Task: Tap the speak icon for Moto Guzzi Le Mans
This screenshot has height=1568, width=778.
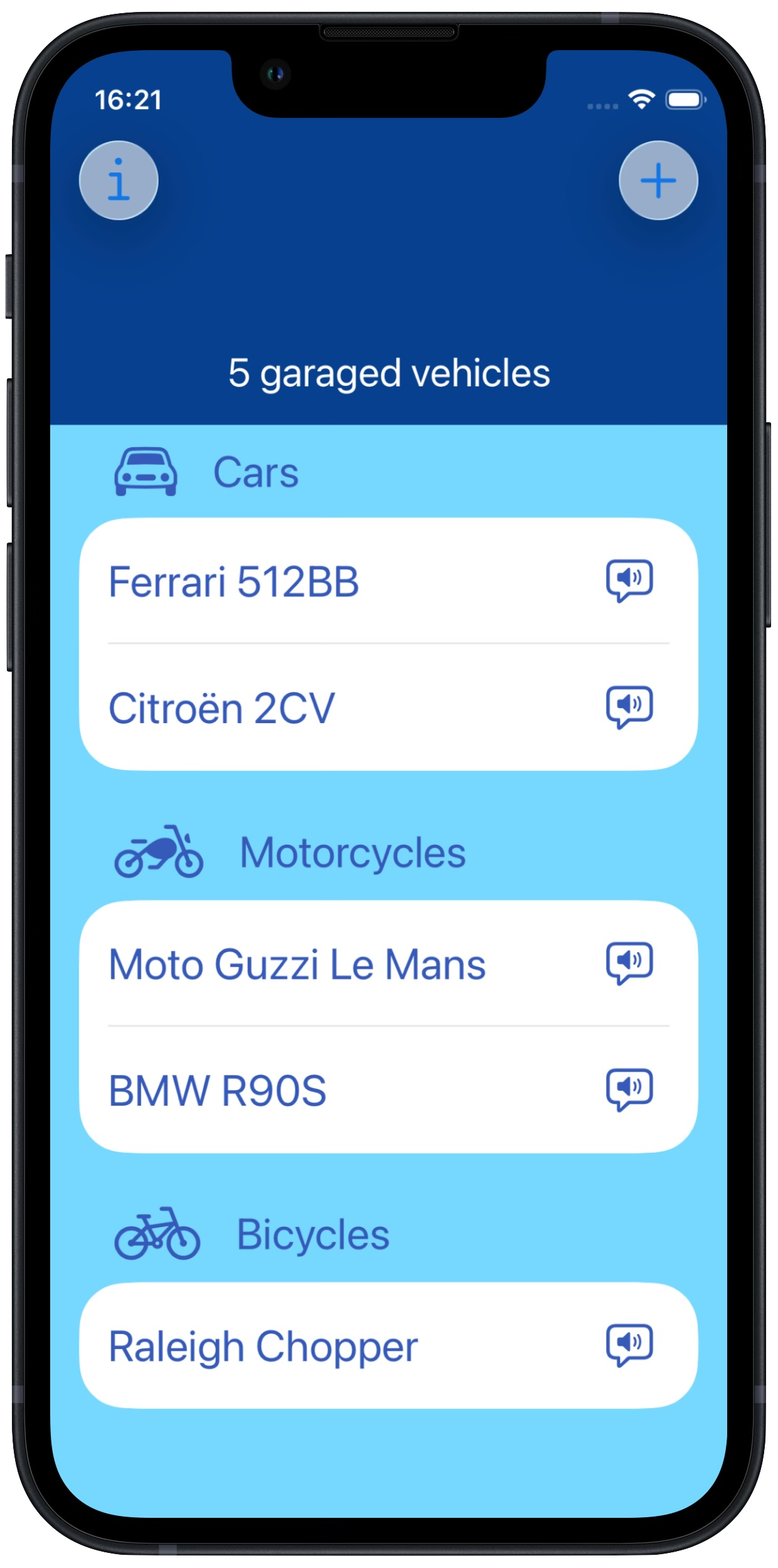Action: [x=629, y=963]
